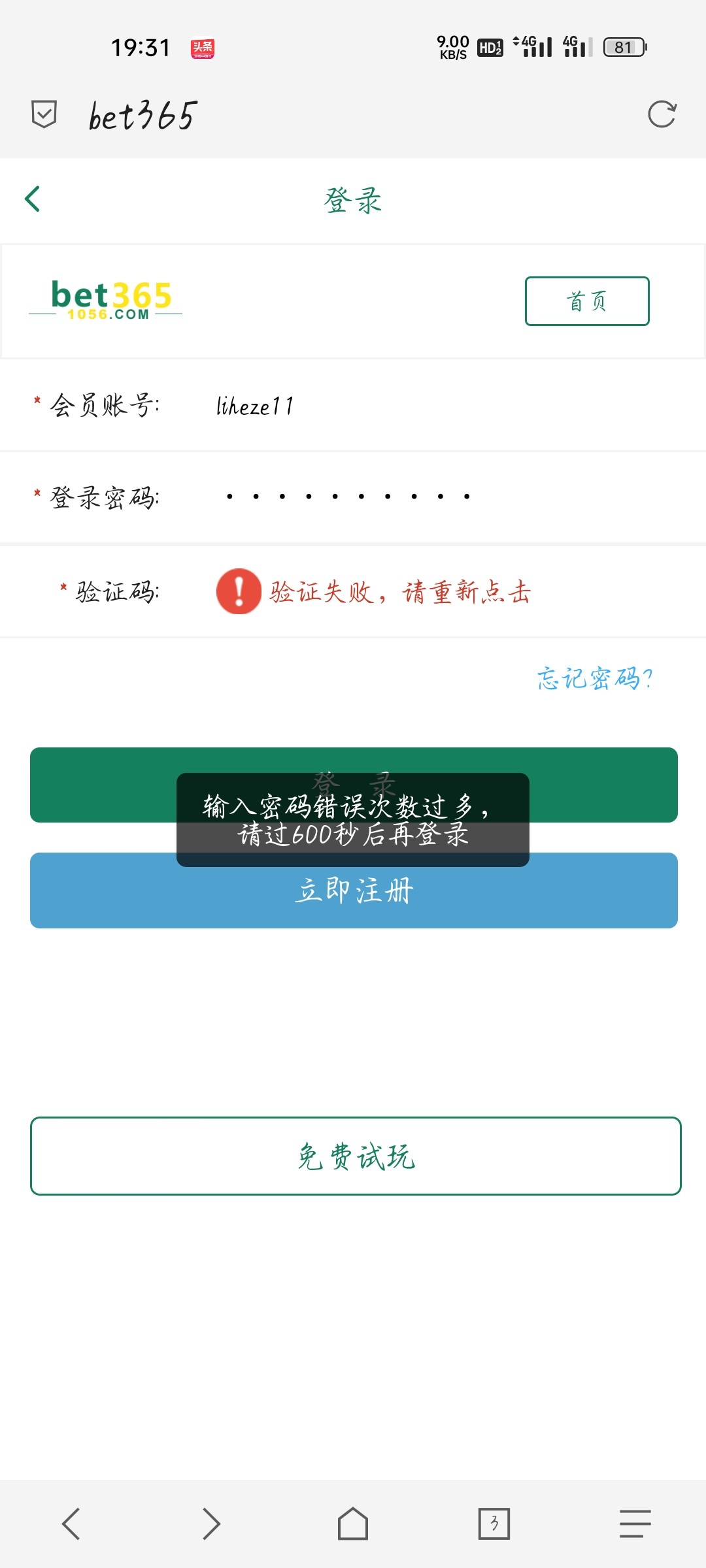
Task: Go to the browser home page
Action: click(353, 1524)
